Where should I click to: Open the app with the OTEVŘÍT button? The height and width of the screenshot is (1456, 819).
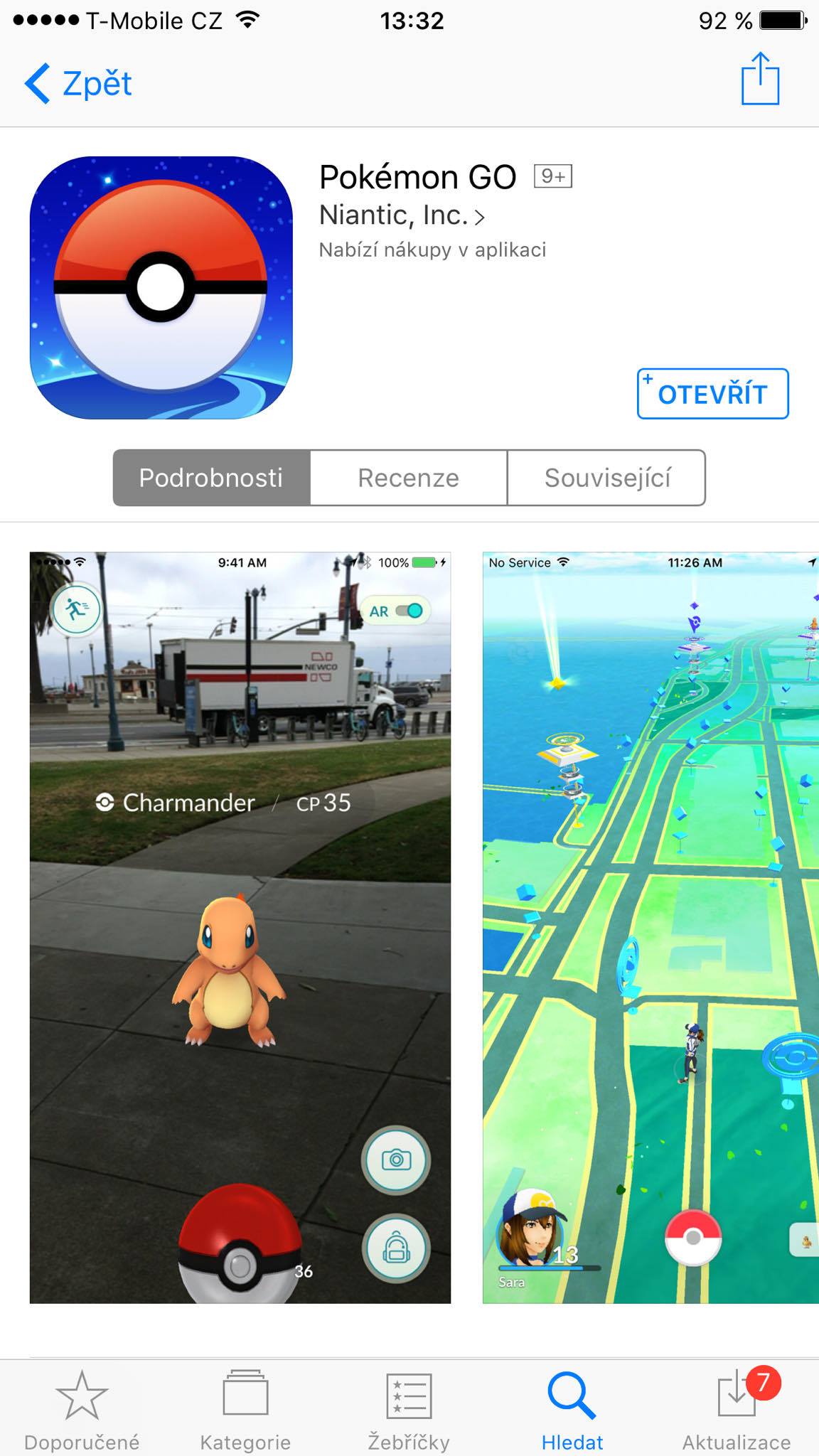tap(712, 394)
